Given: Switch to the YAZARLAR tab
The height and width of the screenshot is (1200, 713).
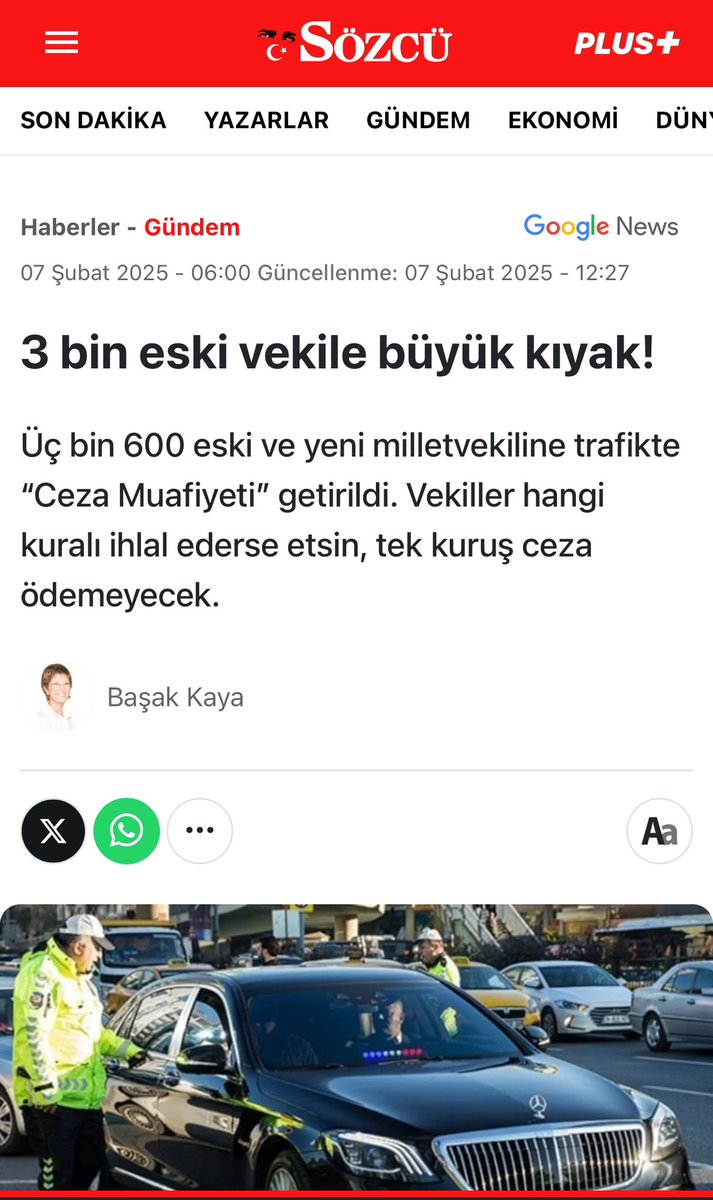Looking at the screenshot, I should point(266,121).
